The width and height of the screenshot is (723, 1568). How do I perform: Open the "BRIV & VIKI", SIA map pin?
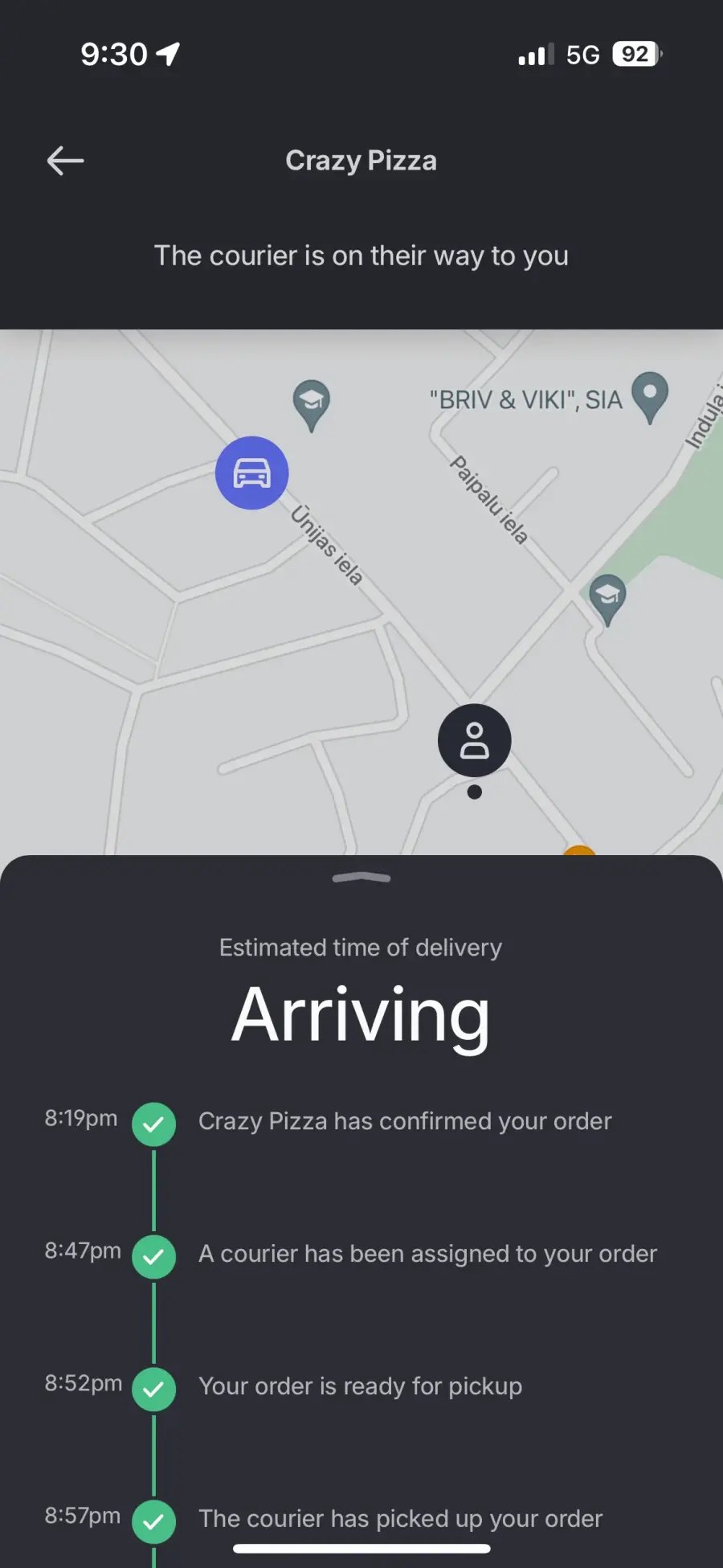coord(650,397)
